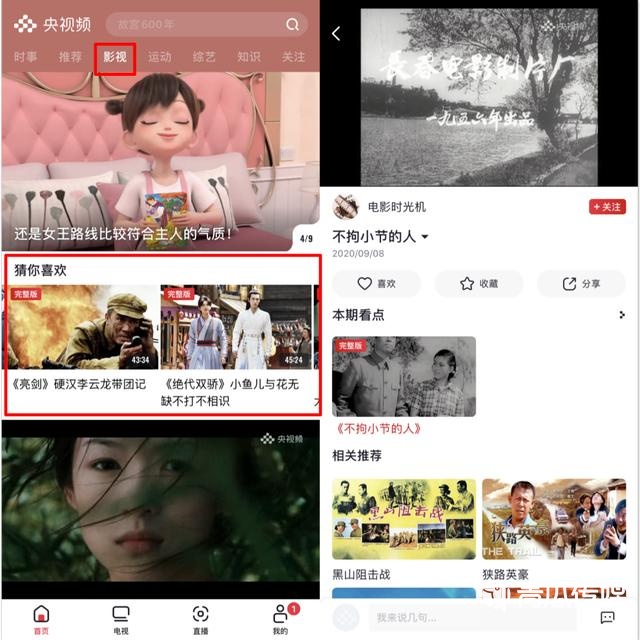Go to the 电视 tab in the bottom bar

click(x=120, y=619)
